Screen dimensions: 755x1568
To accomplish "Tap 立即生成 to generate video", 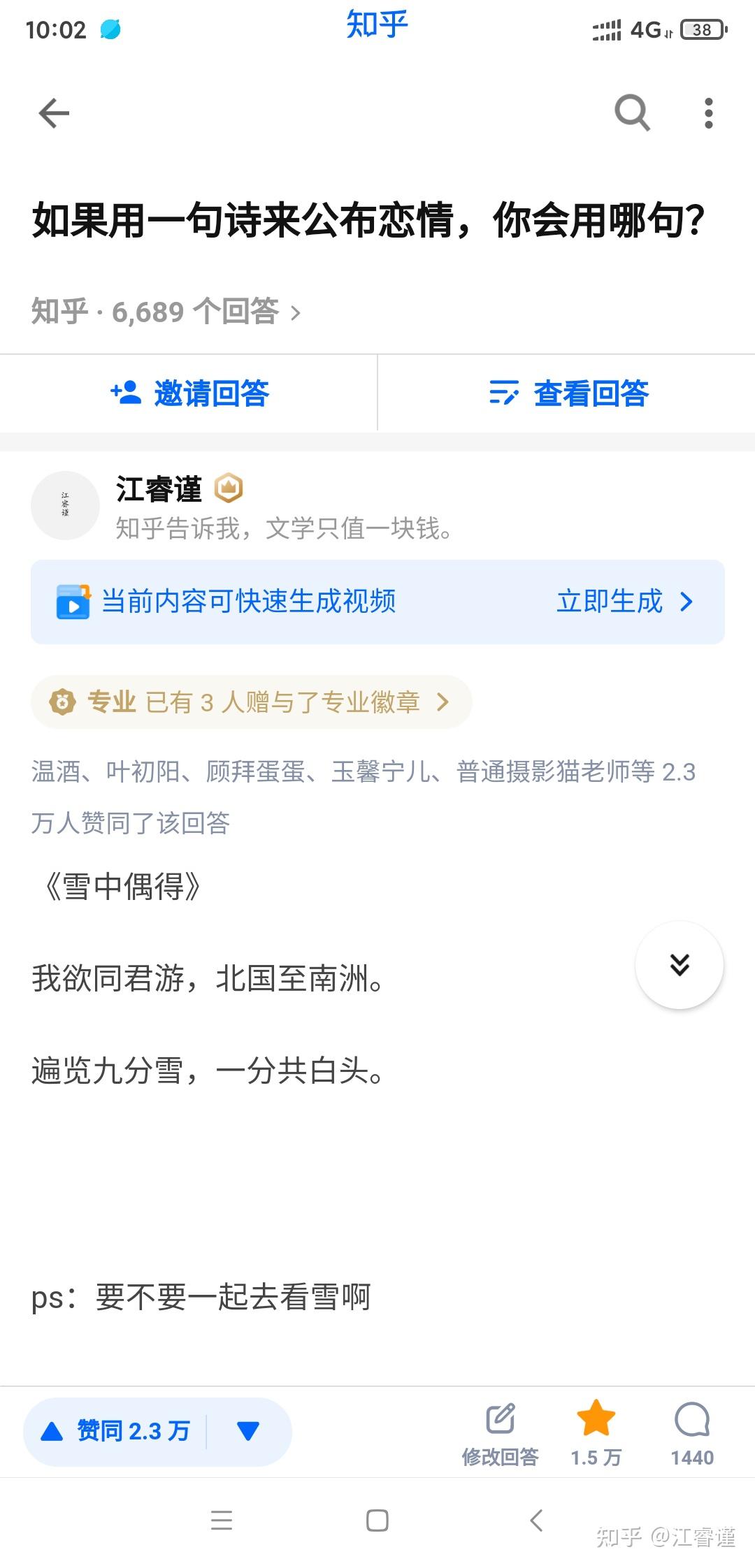I will pyautogui.click(x=624, y=602).
